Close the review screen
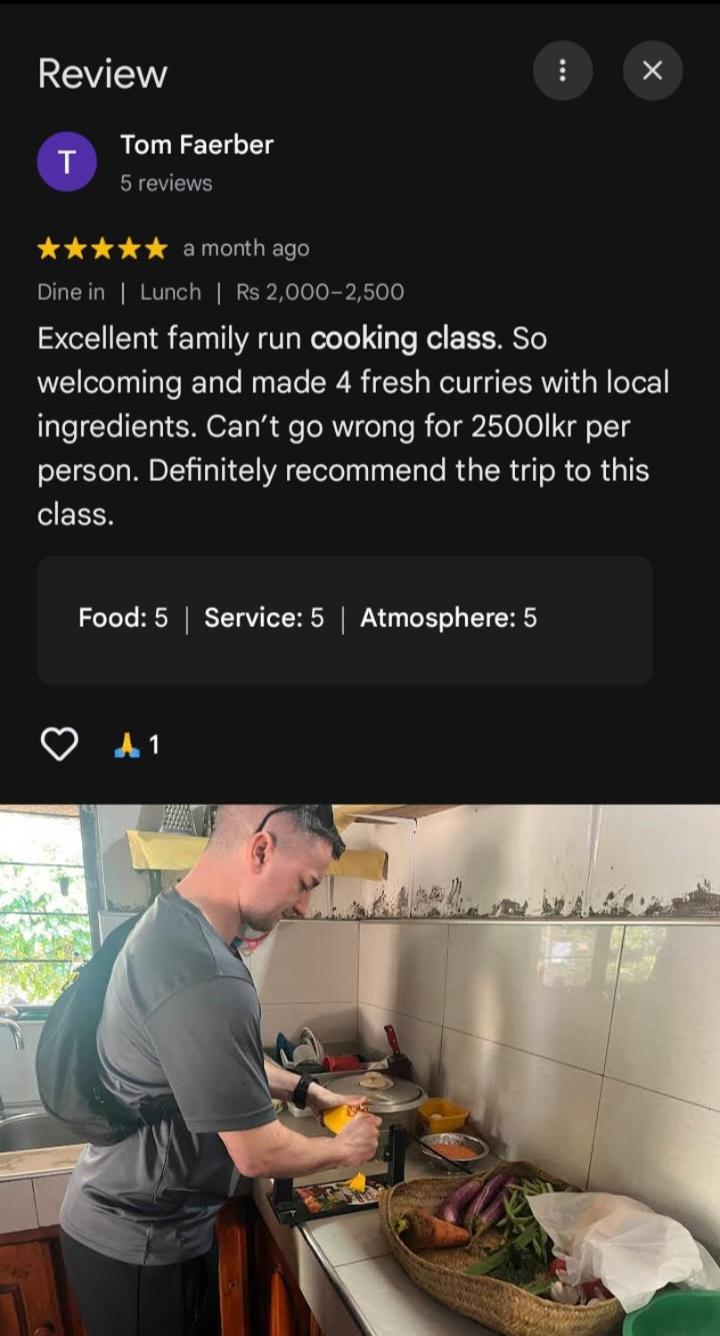The height and width of the screenshot is (1336, 720). (652, 71)
